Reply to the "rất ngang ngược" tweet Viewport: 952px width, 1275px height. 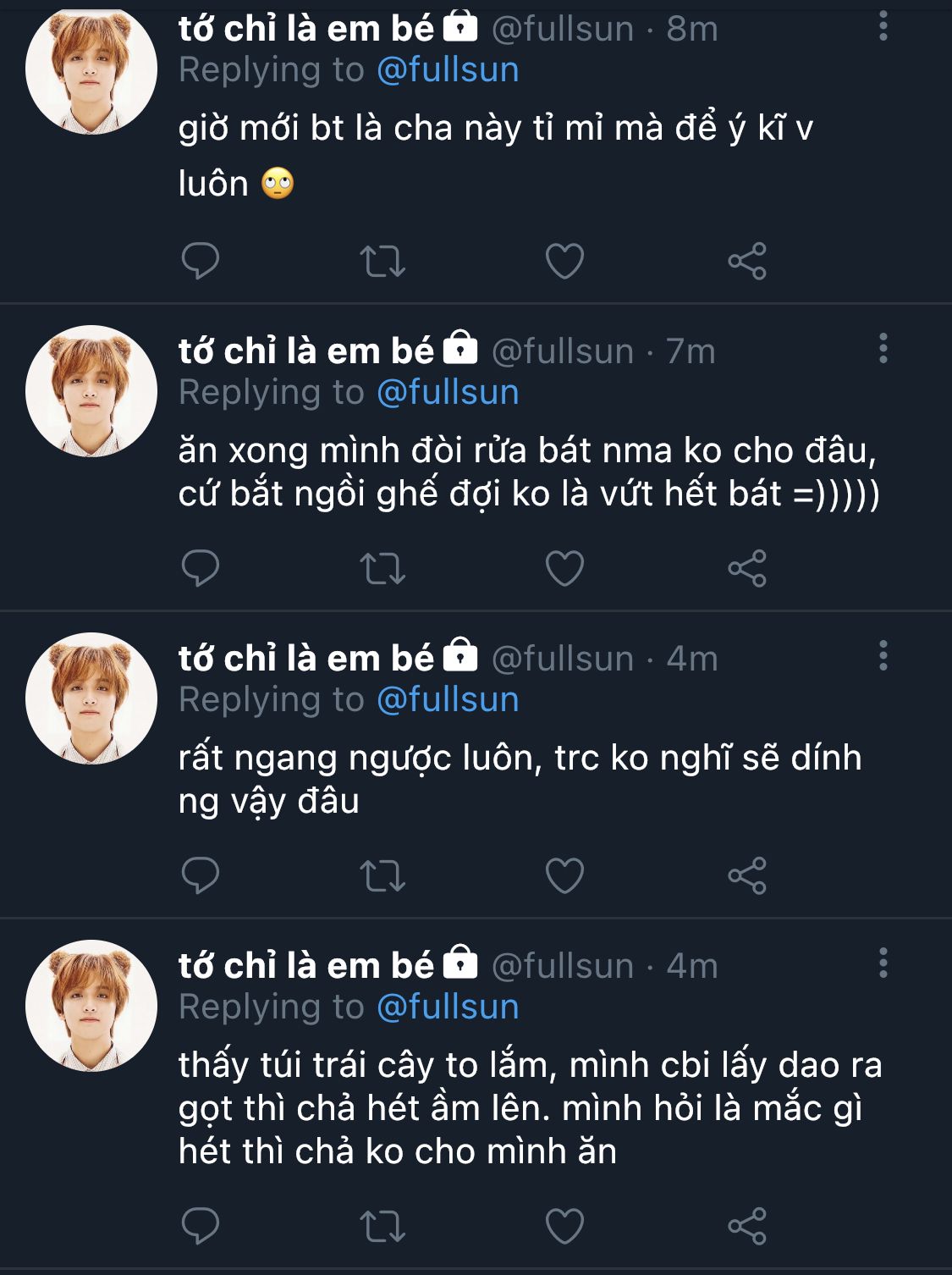(201, 875)
